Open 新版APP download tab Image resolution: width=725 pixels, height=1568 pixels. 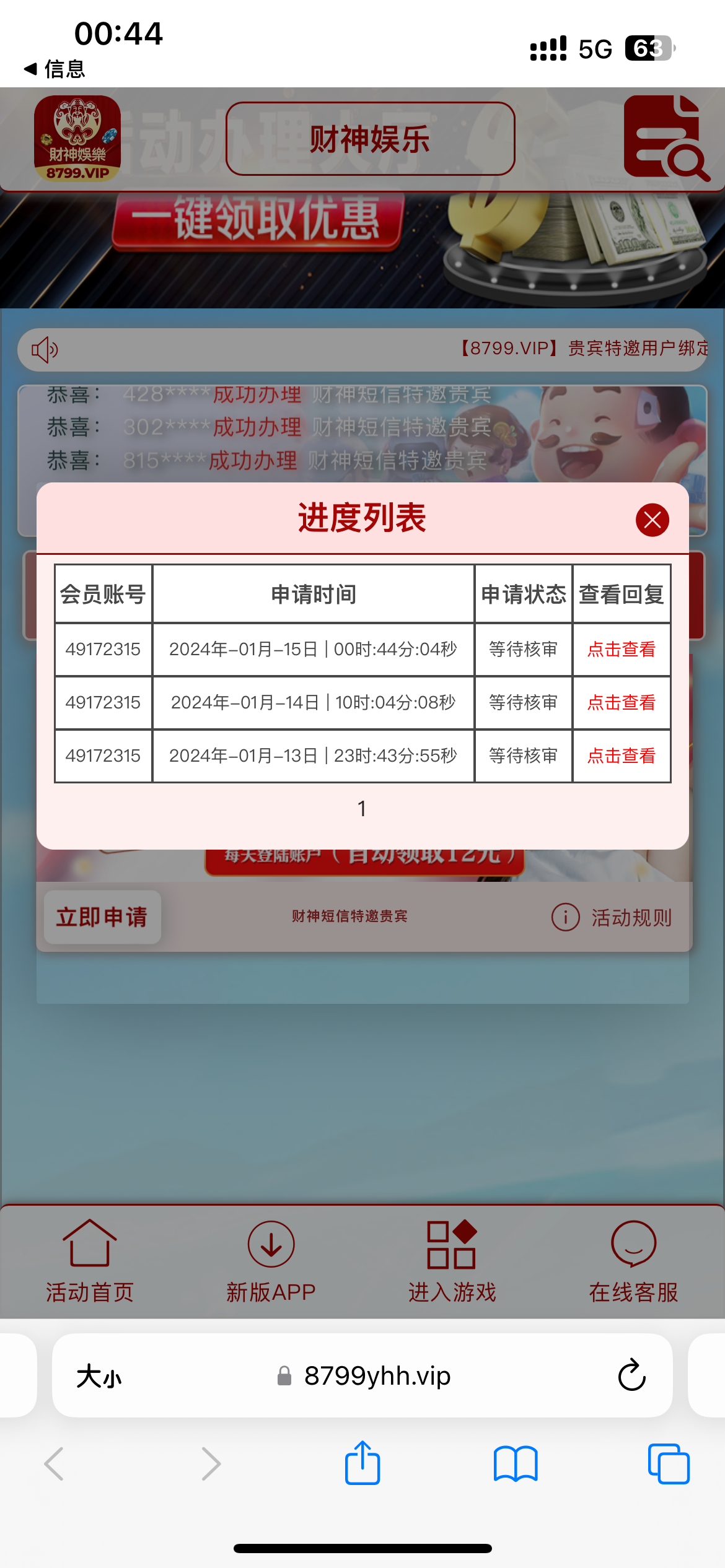click(x=271, y=1261)
